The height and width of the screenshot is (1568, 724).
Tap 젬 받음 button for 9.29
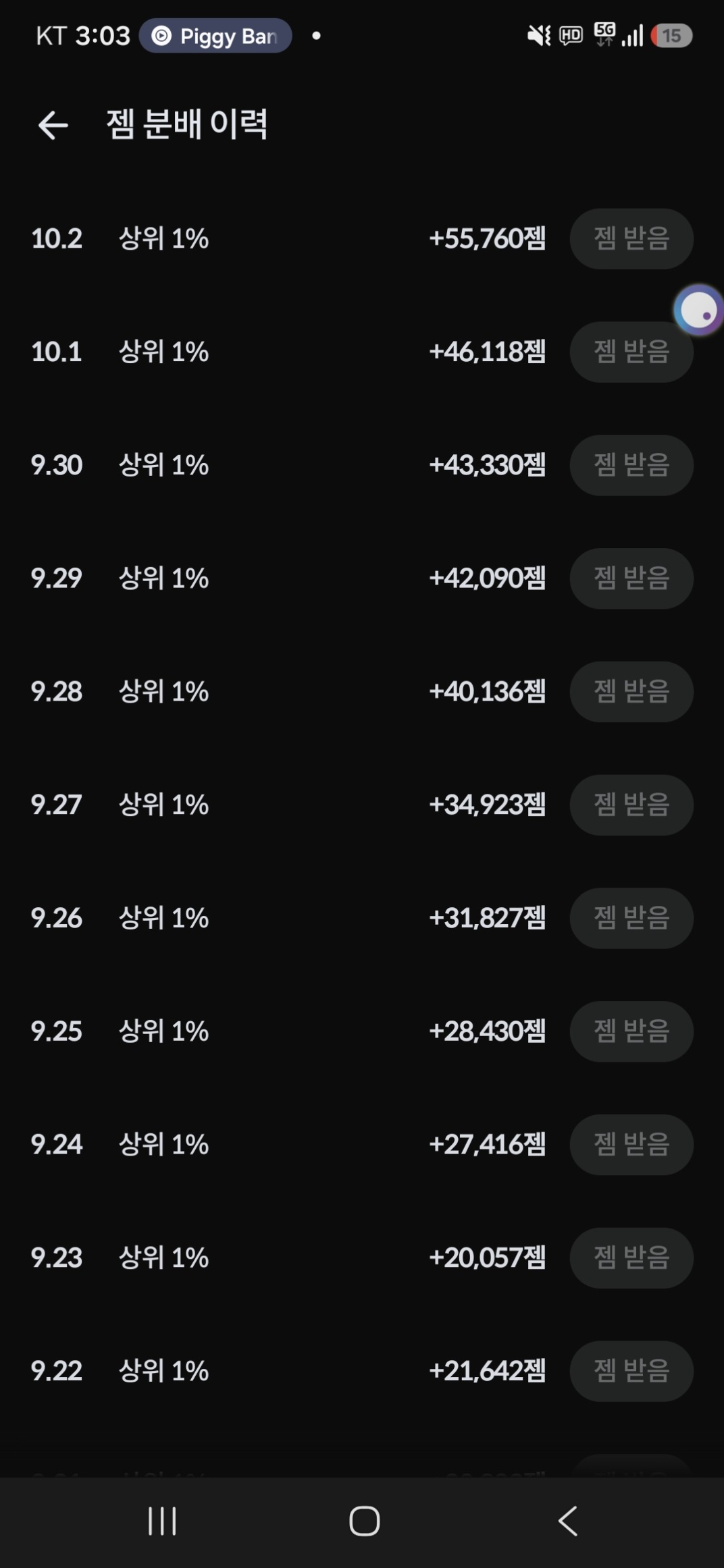click(x=631, y=578)
